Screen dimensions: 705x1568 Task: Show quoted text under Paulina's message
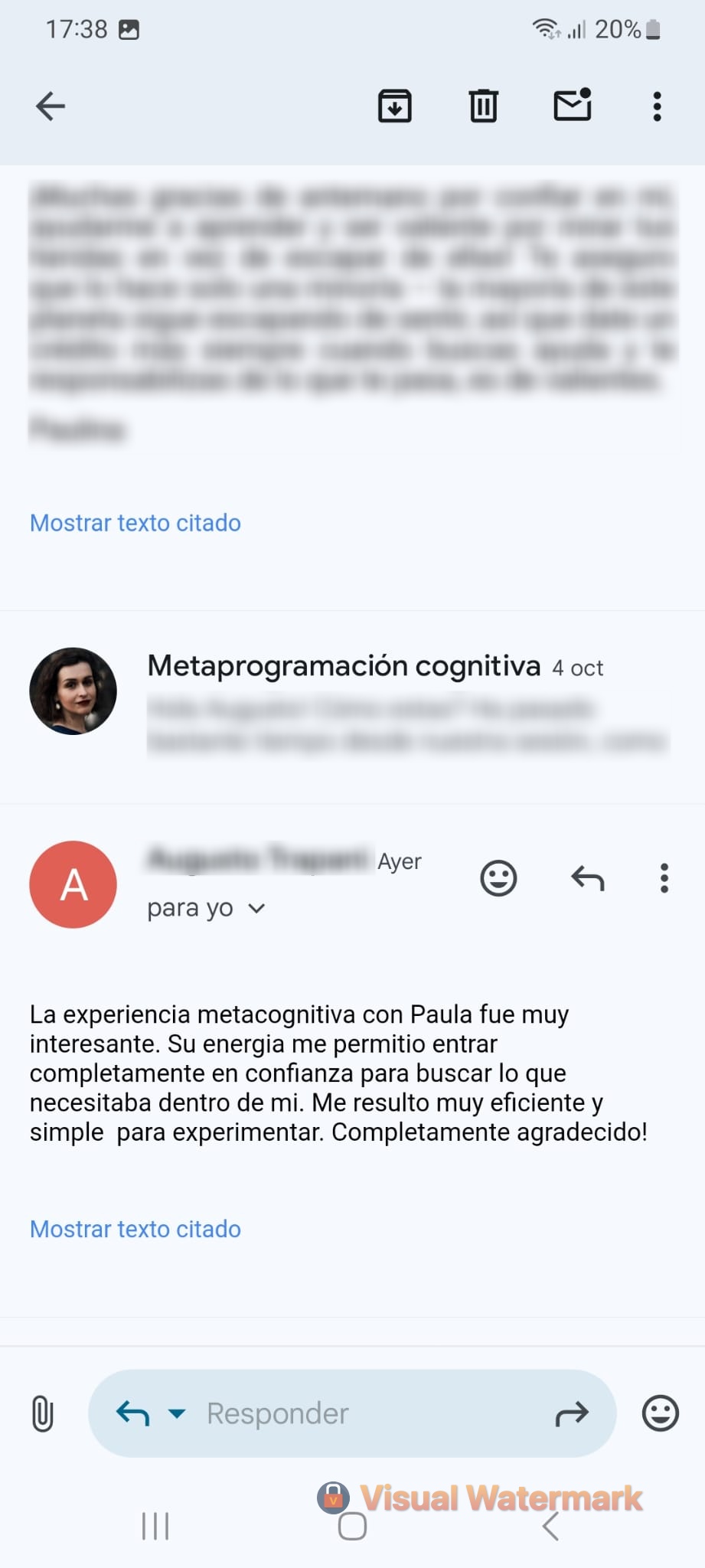[x=135, y=523]
